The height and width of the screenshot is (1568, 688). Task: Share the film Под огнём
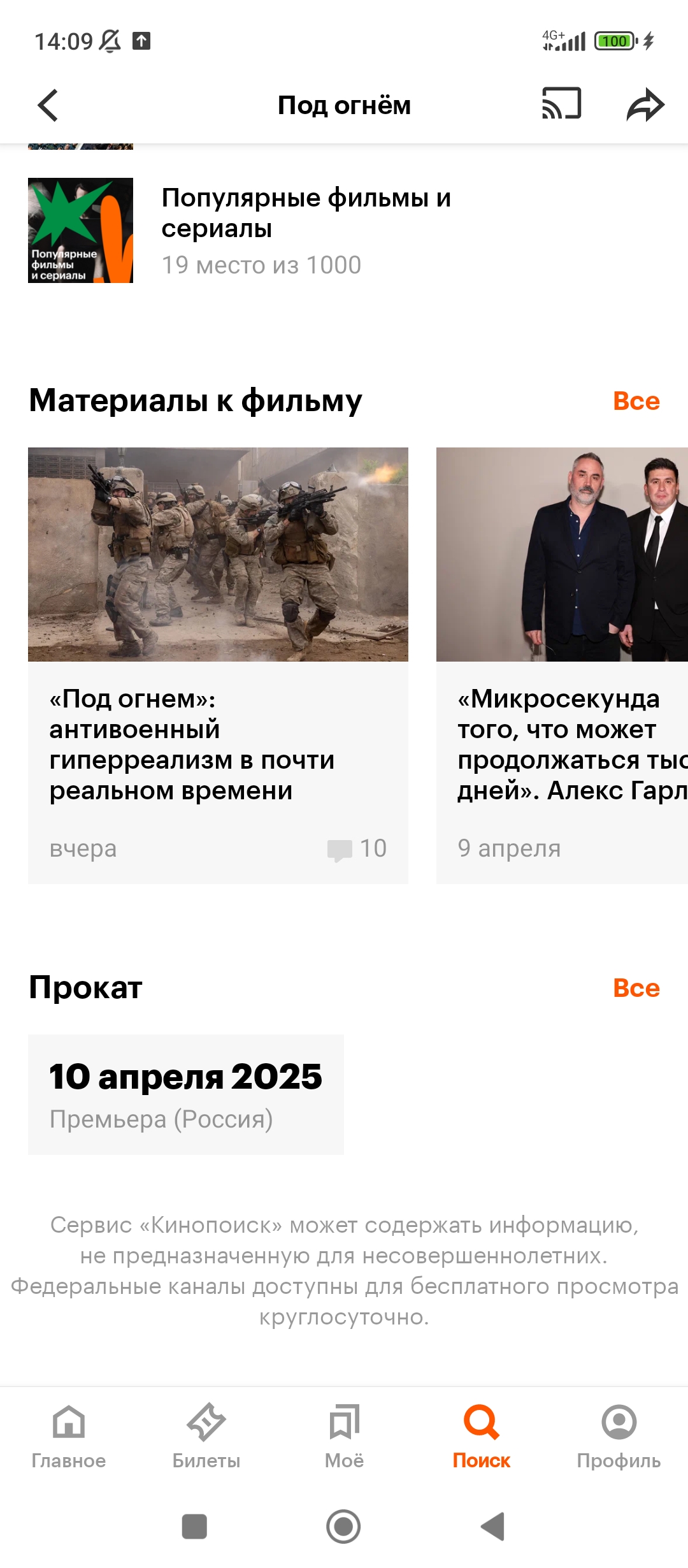(x=645, y=105)
